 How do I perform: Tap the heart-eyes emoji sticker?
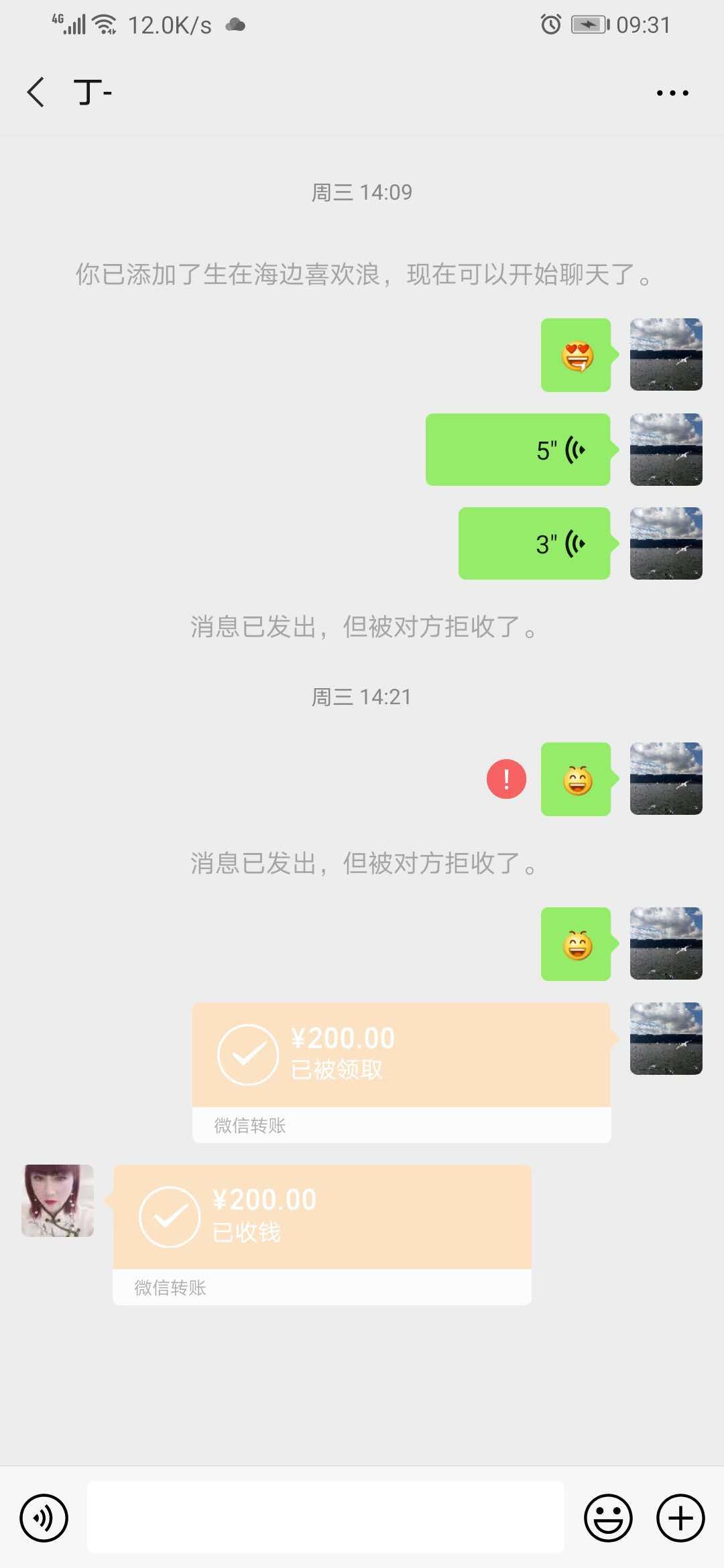pyautogui.click(x=576, y=355)
